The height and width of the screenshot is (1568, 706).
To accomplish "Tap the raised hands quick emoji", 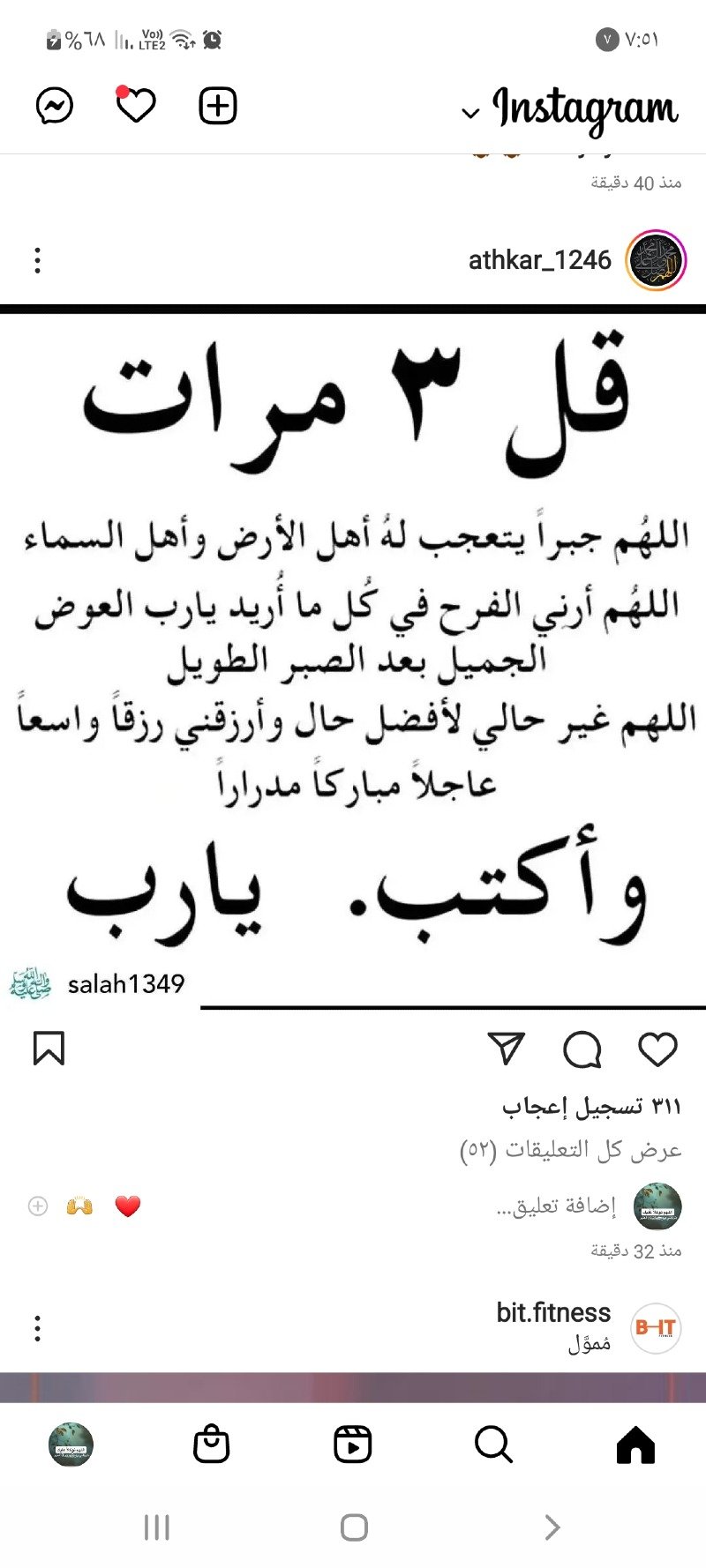I will click(x=79, y=1206).
